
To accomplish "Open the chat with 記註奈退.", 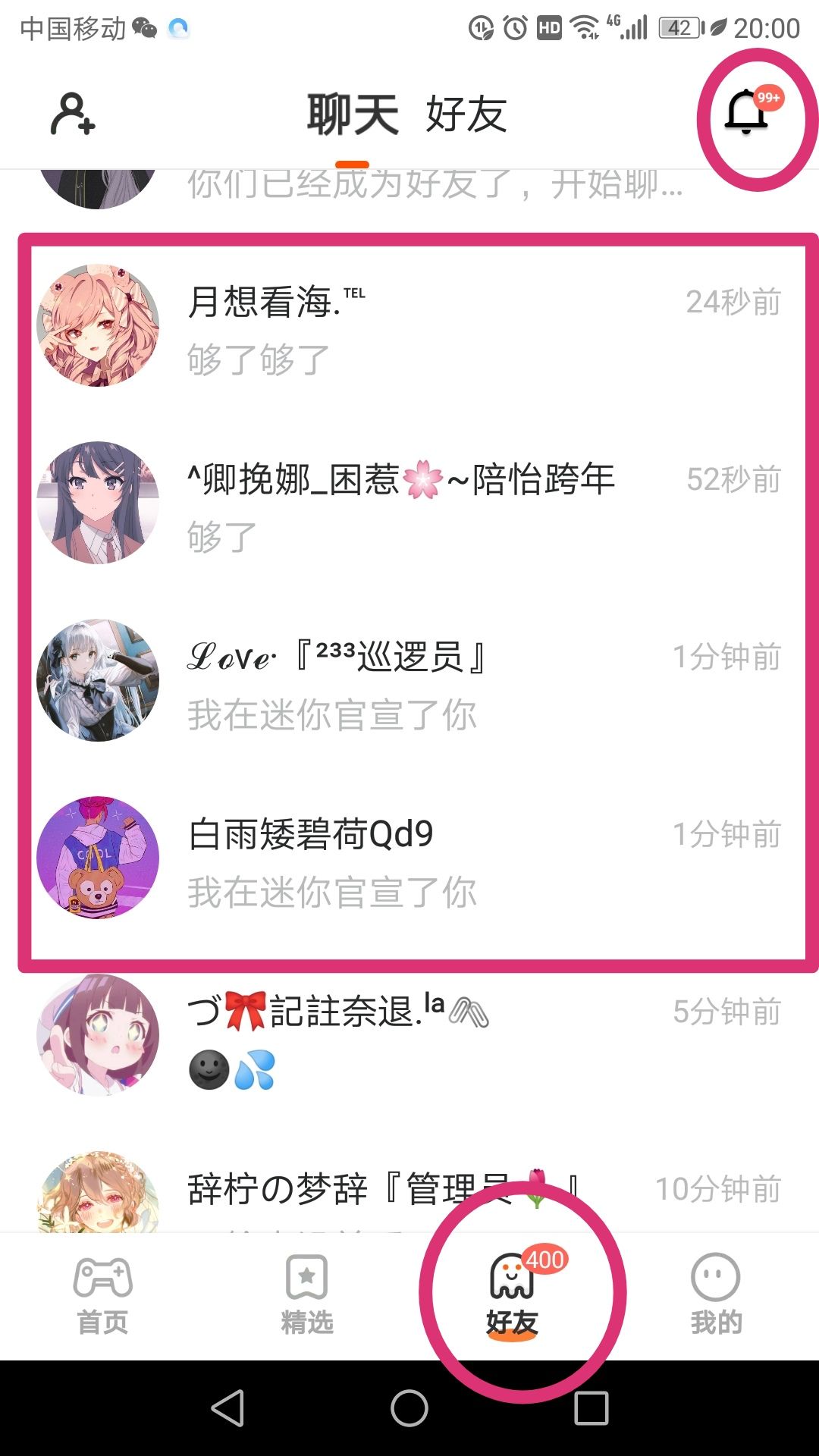I will point(409,1036).
